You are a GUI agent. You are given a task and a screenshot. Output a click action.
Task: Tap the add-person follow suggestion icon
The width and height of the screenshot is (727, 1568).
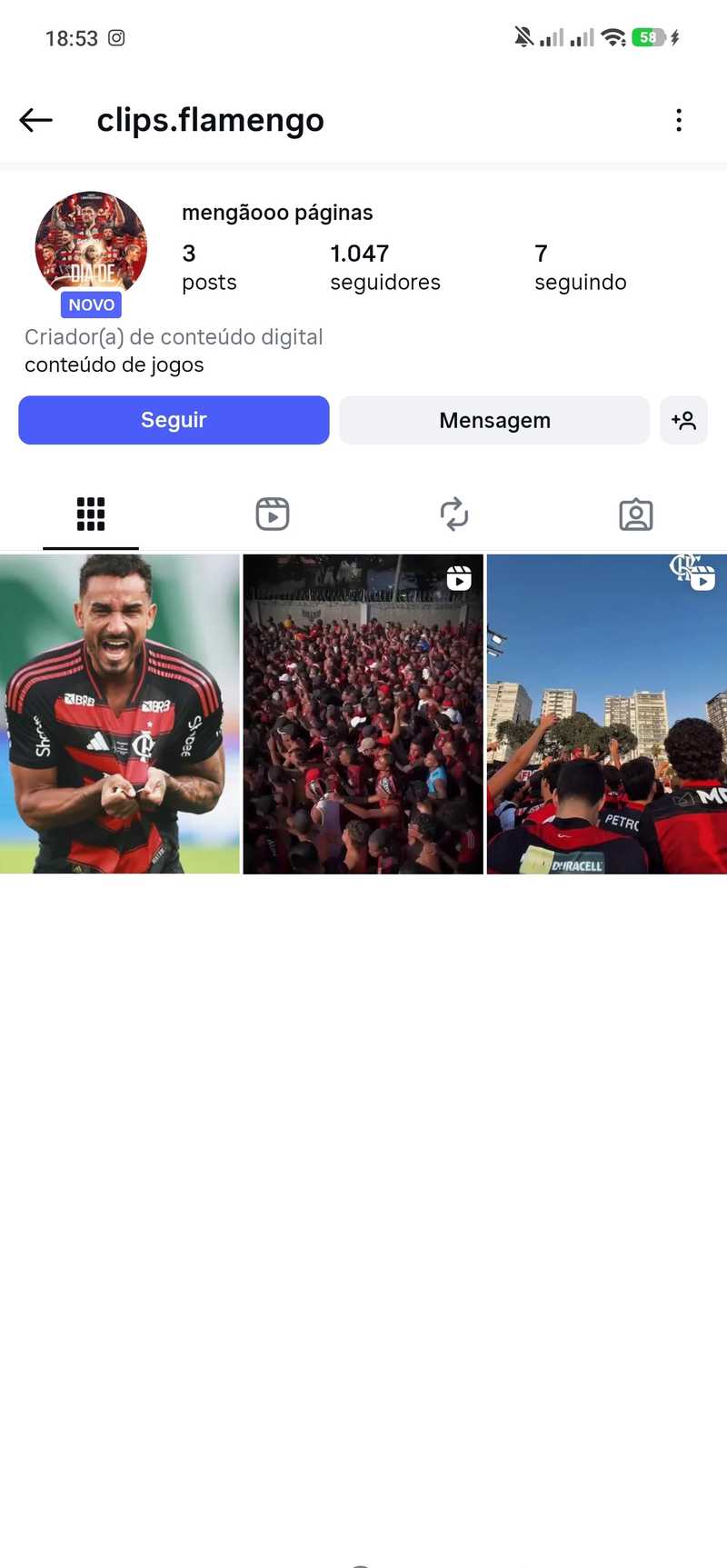[x=684, y=420]
